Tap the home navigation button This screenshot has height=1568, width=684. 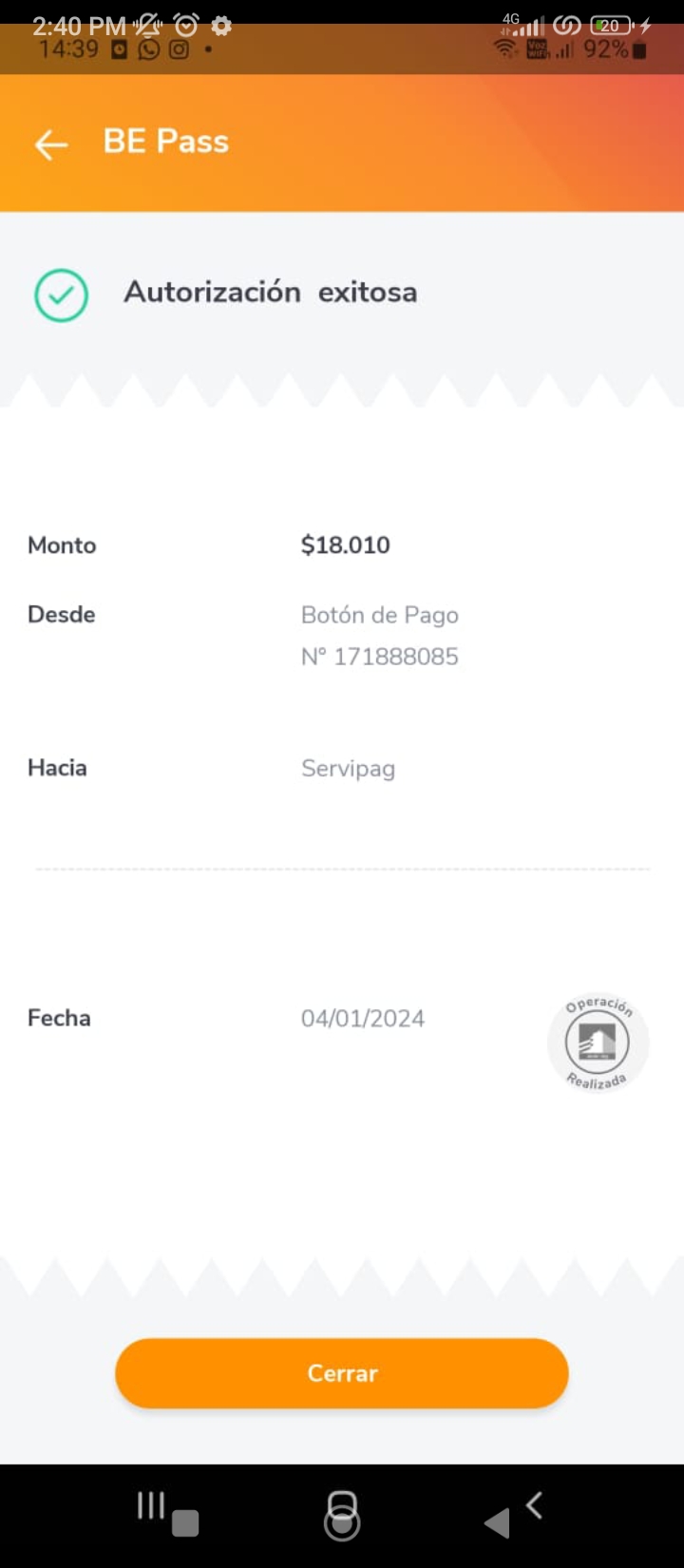click(x=341, y=1513)
